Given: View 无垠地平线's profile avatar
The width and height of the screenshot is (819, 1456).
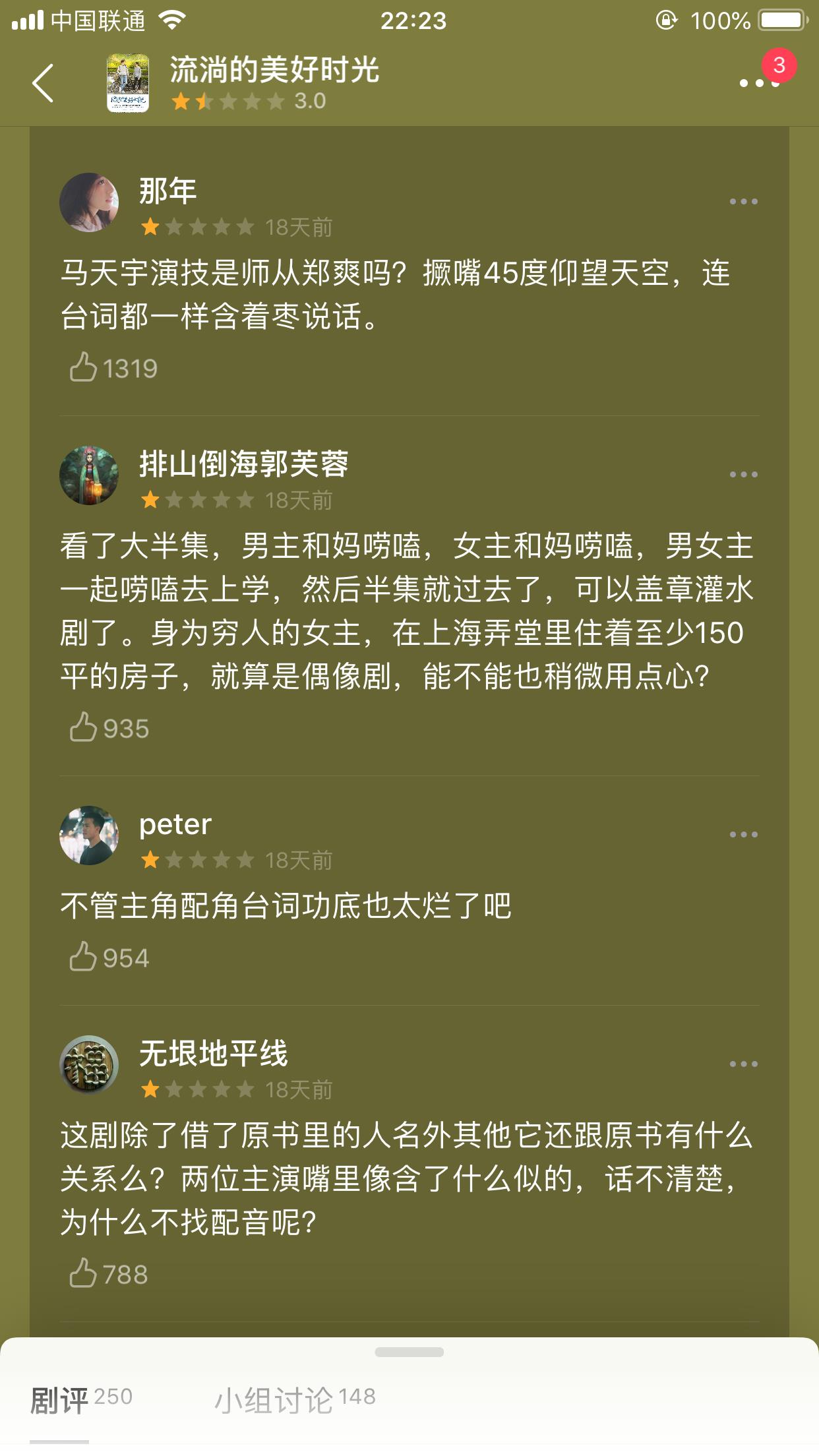Looking at the screenshot, I should 89,1065.
